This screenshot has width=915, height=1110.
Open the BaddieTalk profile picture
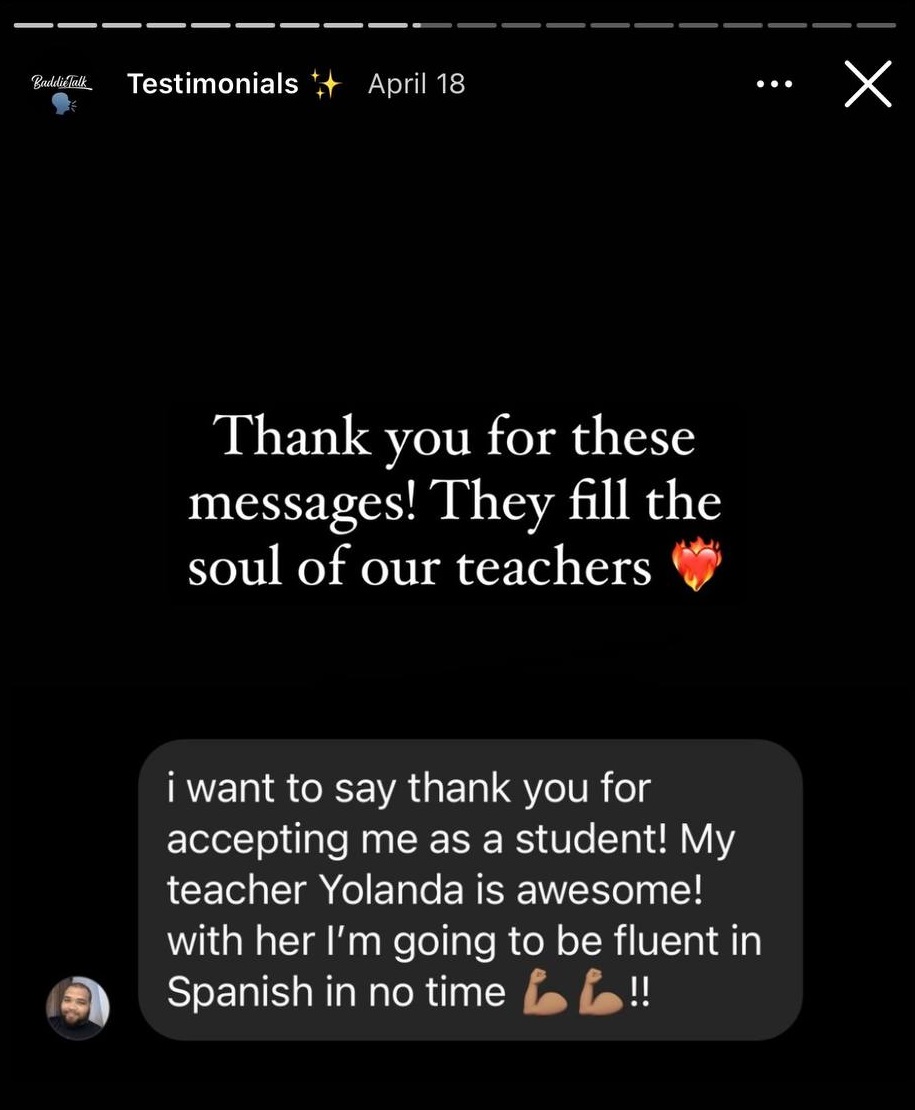coord(62,88)
